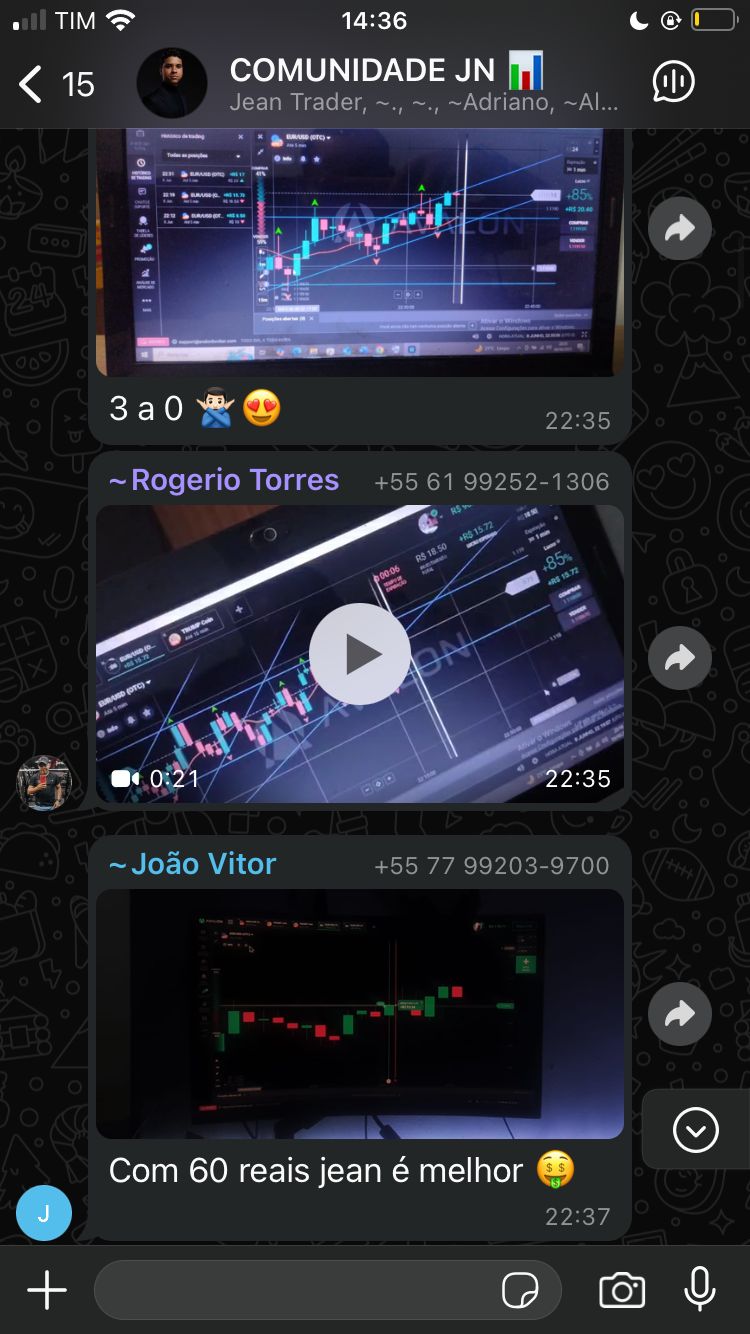This screenshot has height=1334, width=750.
Task: Forward the 3 a 0 chart image
Action: coord(679,230)
